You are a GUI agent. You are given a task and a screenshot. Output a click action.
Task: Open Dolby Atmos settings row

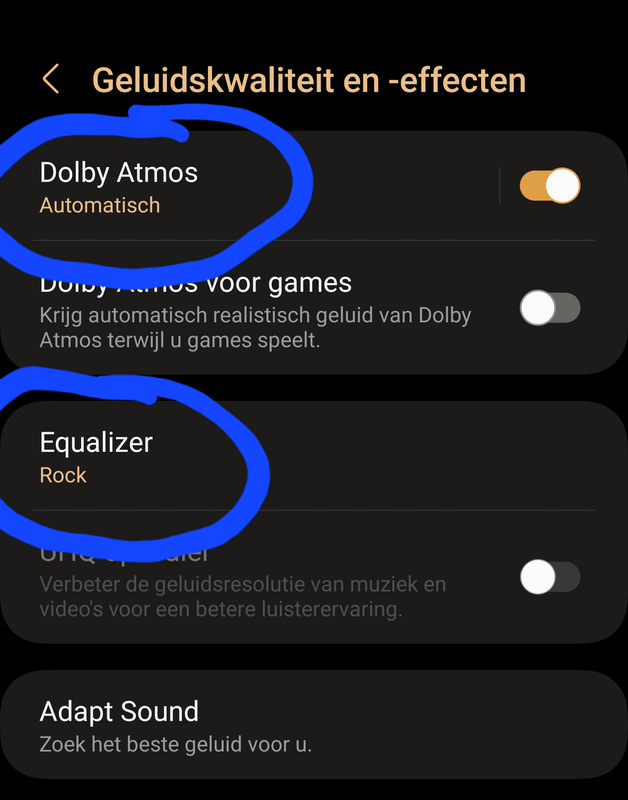(x=200, y=187)
